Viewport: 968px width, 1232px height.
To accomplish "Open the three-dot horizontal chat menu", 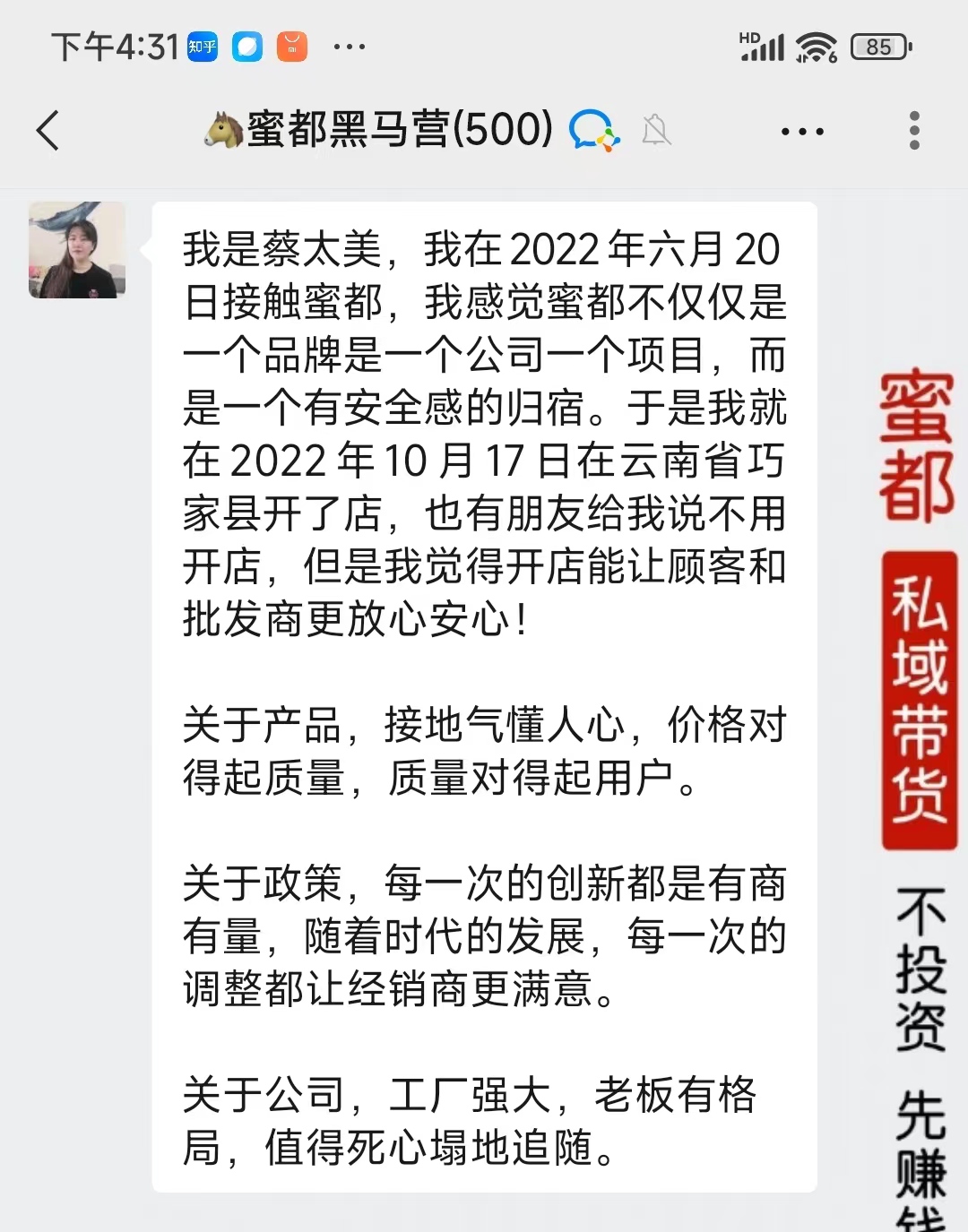I will coord(802,132).
